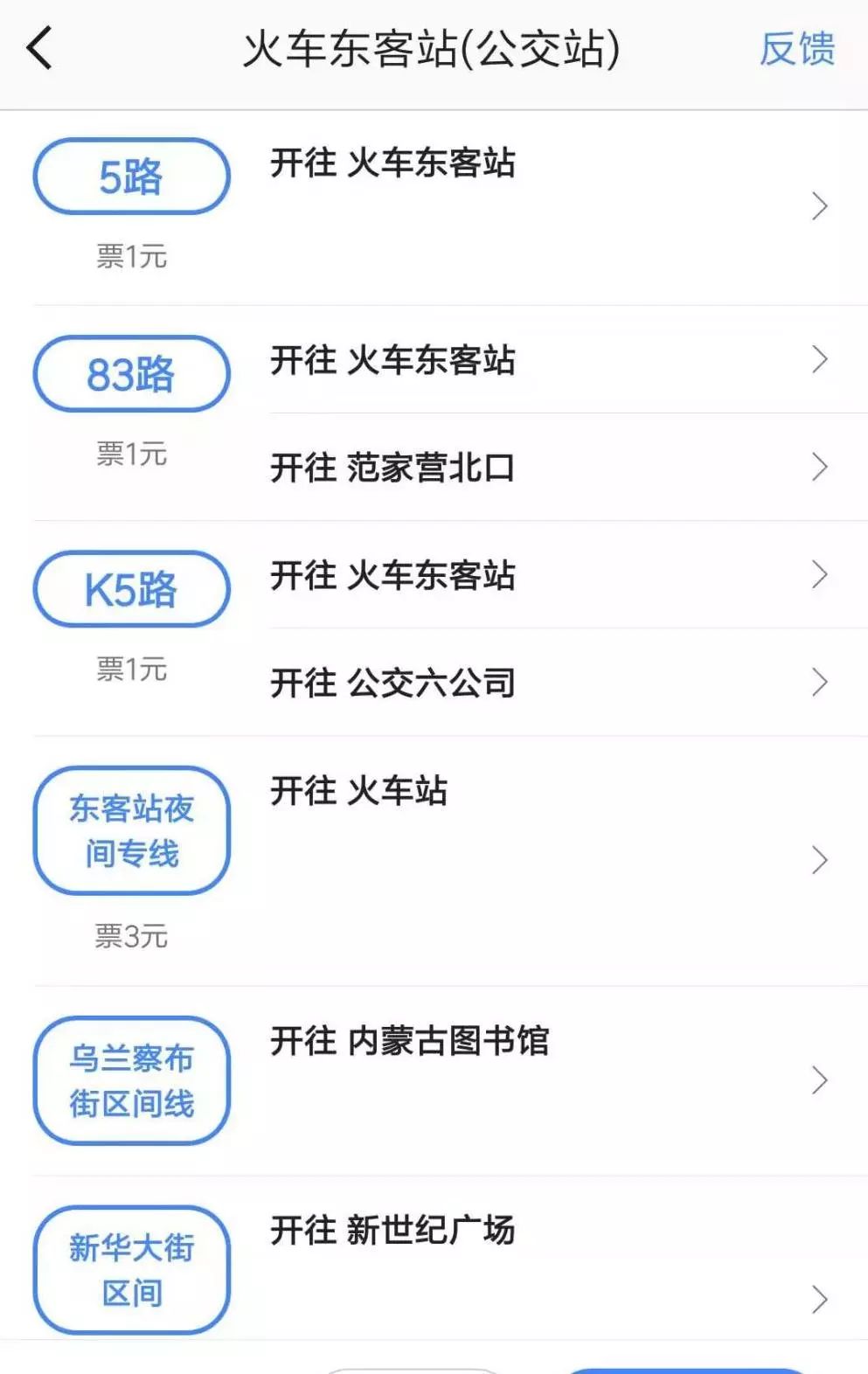Expand the 开往 范家营北口 row chevron
868x1374 pixels.
coord(819,468)
